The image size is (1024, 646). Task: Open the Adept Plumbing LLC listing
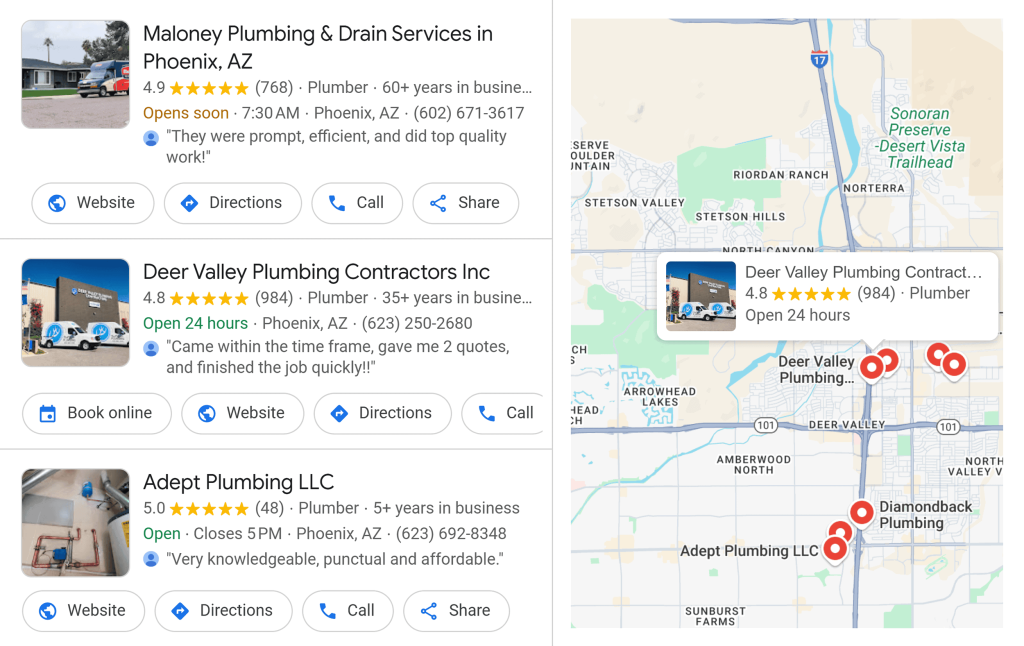[238, 482]
